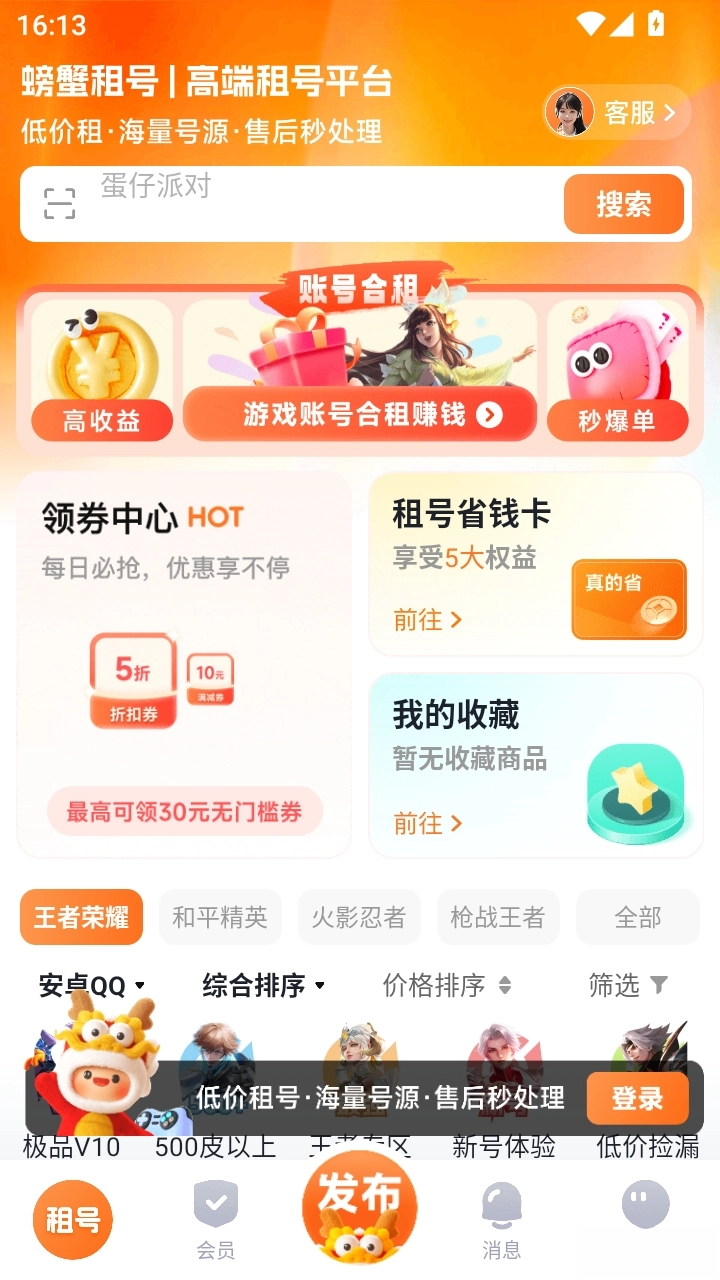Open 领券中心 to claim the 30元 coupon
720x1280 pixels.
click(185, 810)
